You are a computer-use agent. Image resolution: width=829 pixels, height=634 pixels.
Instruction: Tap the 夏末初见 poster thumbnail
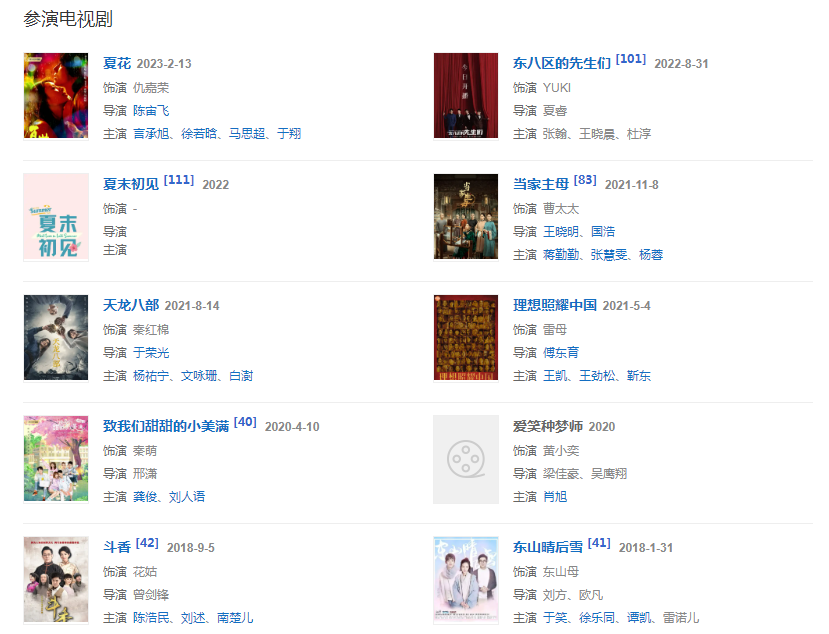coord(56,217)
